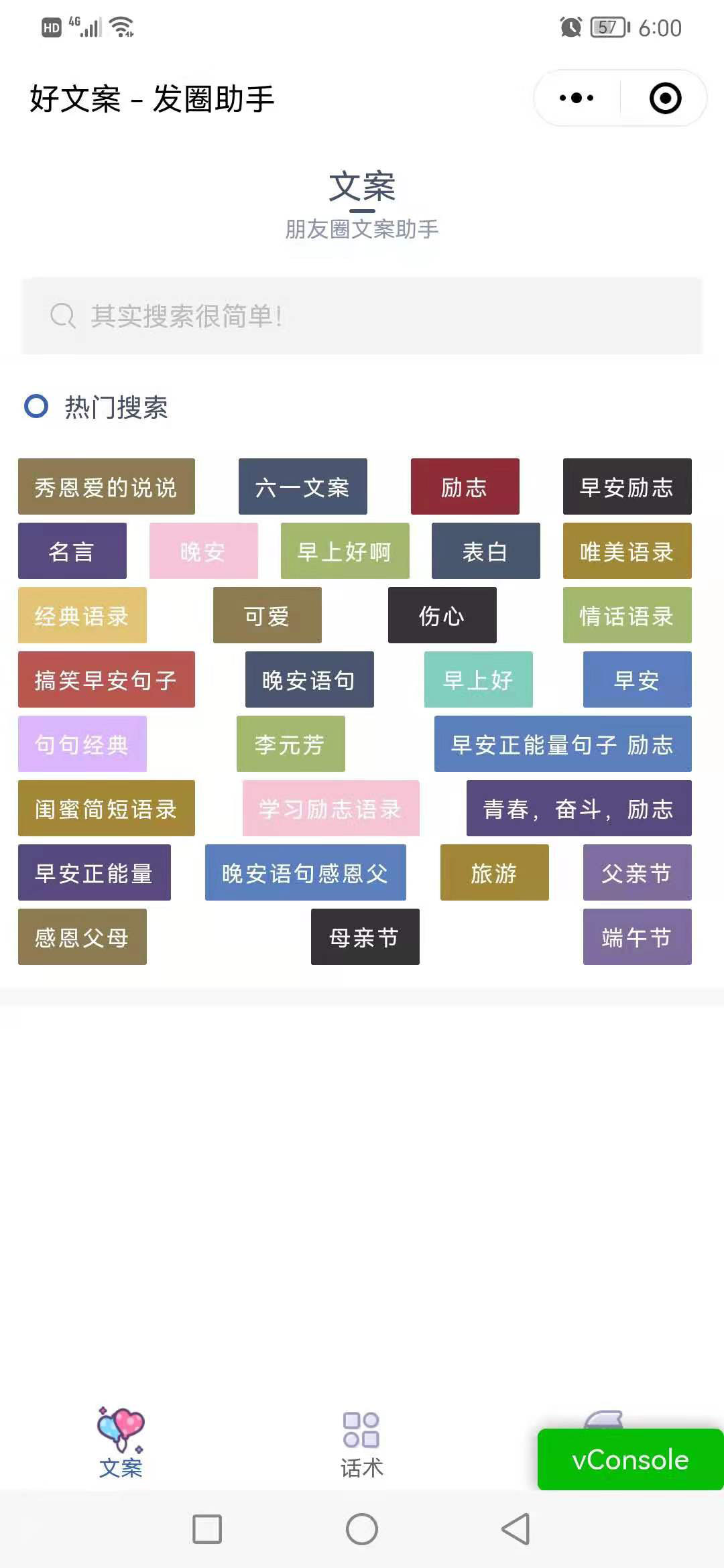Select the 旅游 tag
Viewport: 724px width, 1568px height.
[494, 873]
